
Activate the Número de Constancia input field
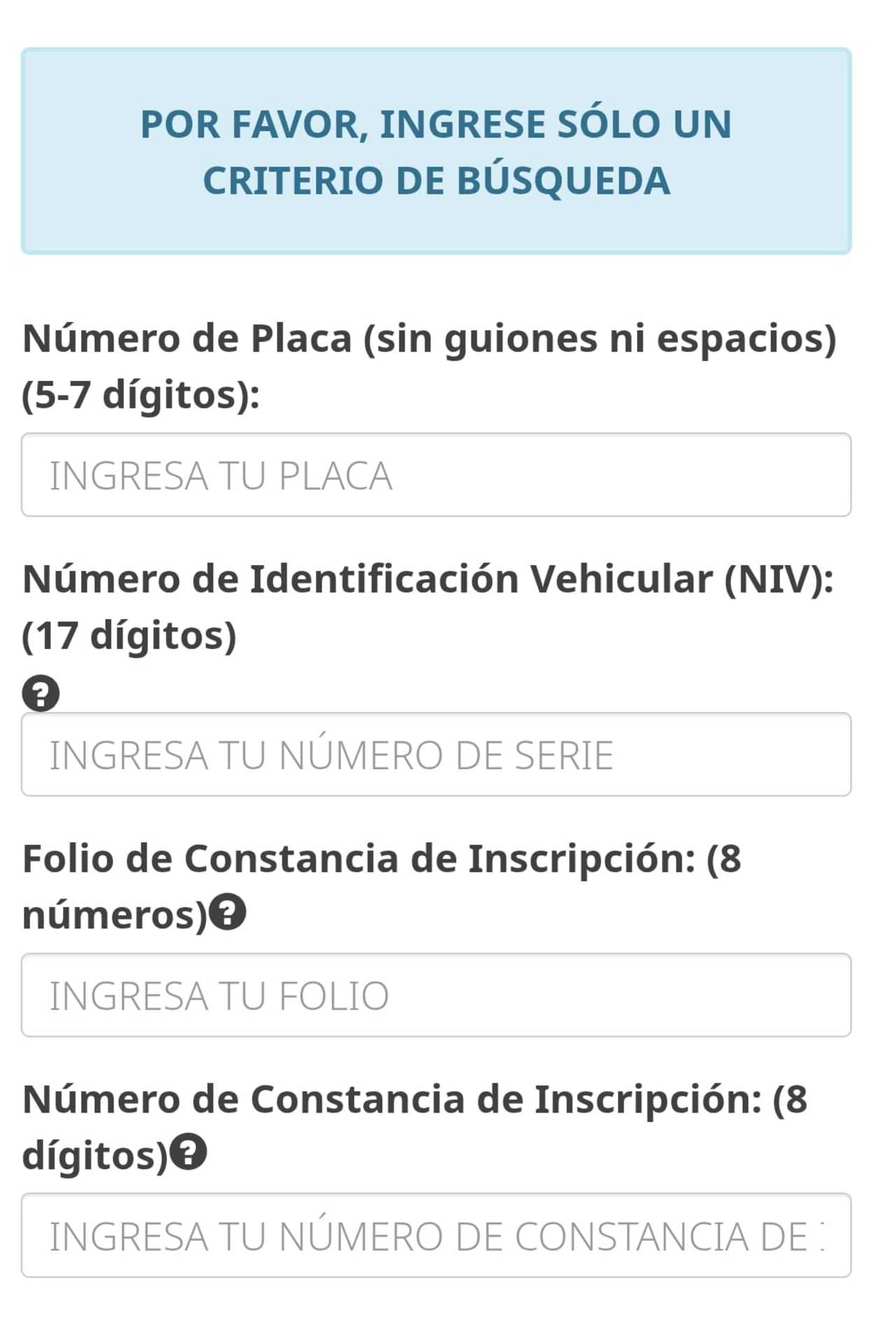tap(435, 1236)
